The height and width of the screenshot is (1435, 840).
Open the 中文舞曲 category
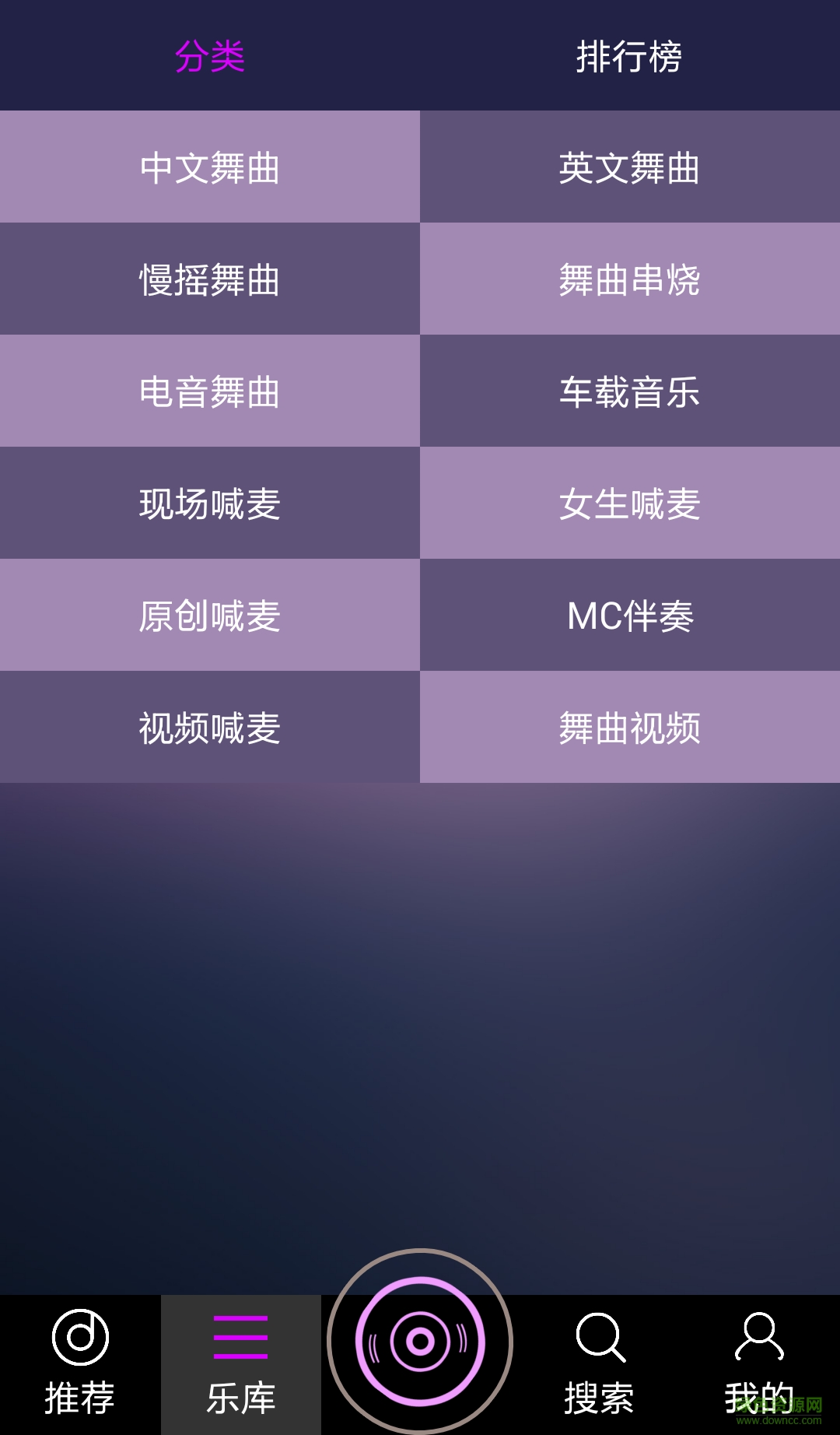[210, 167]
